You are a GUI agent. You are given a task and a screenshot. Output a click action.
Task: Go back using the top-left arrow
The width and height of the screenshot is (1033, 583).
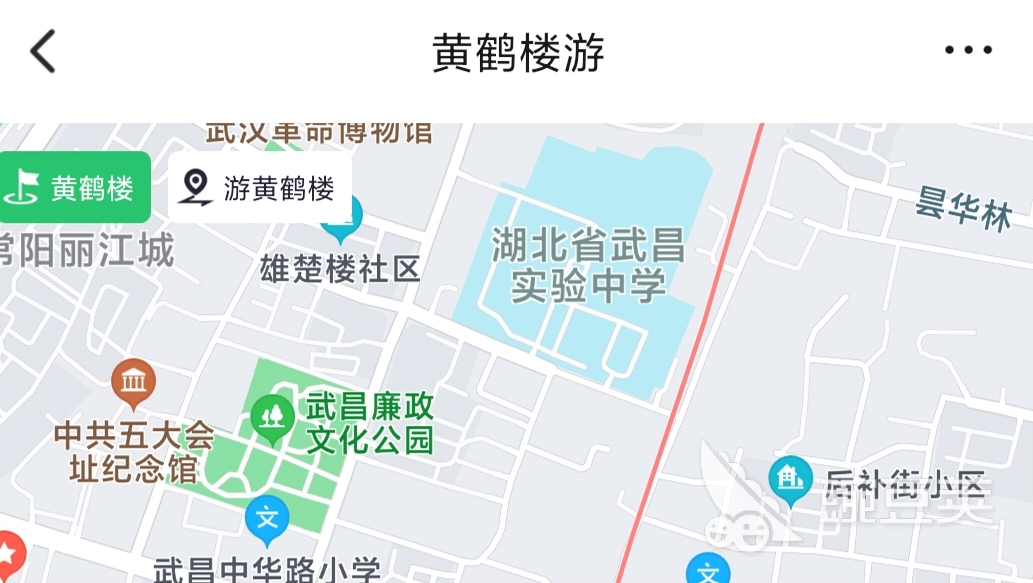click(43, 51)
